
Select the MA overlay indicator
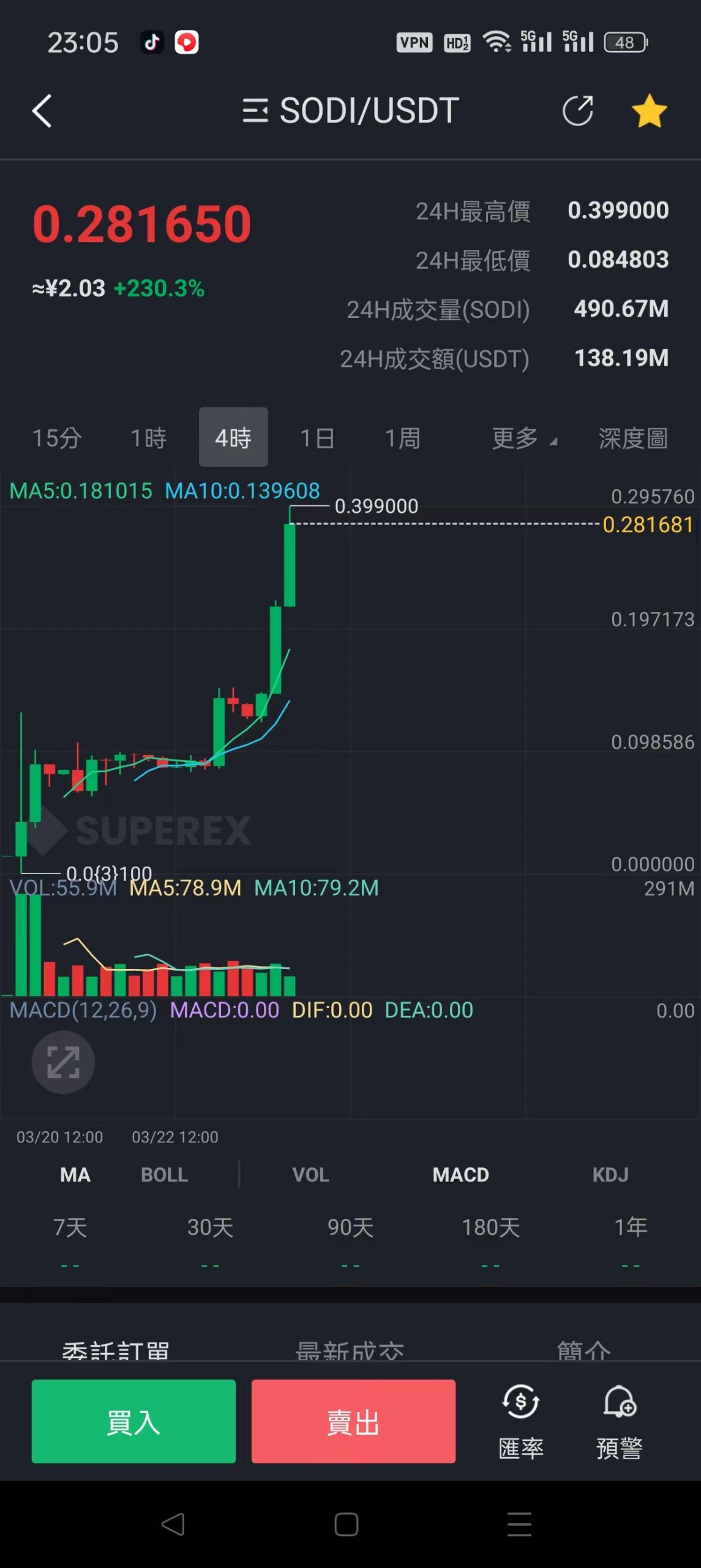(75, 1174)
